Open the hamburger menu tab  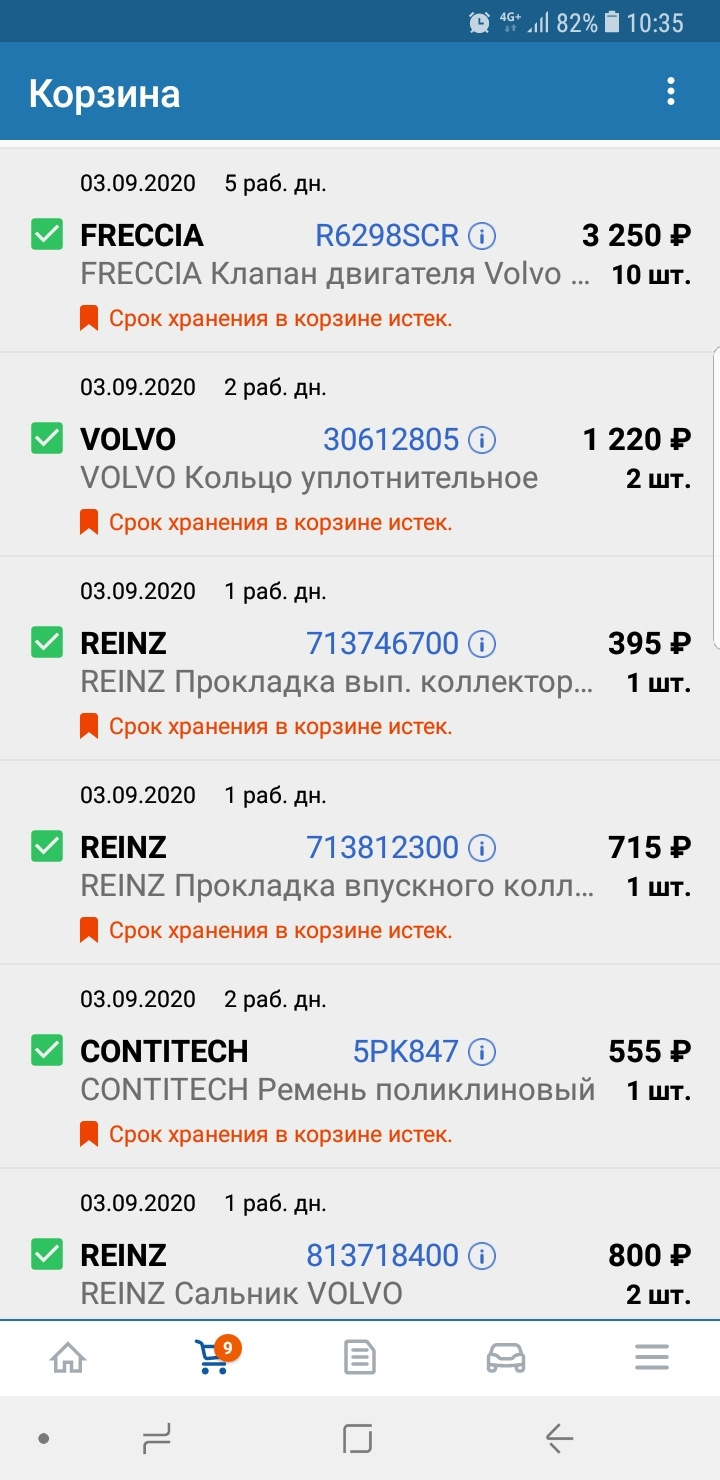651,1358
